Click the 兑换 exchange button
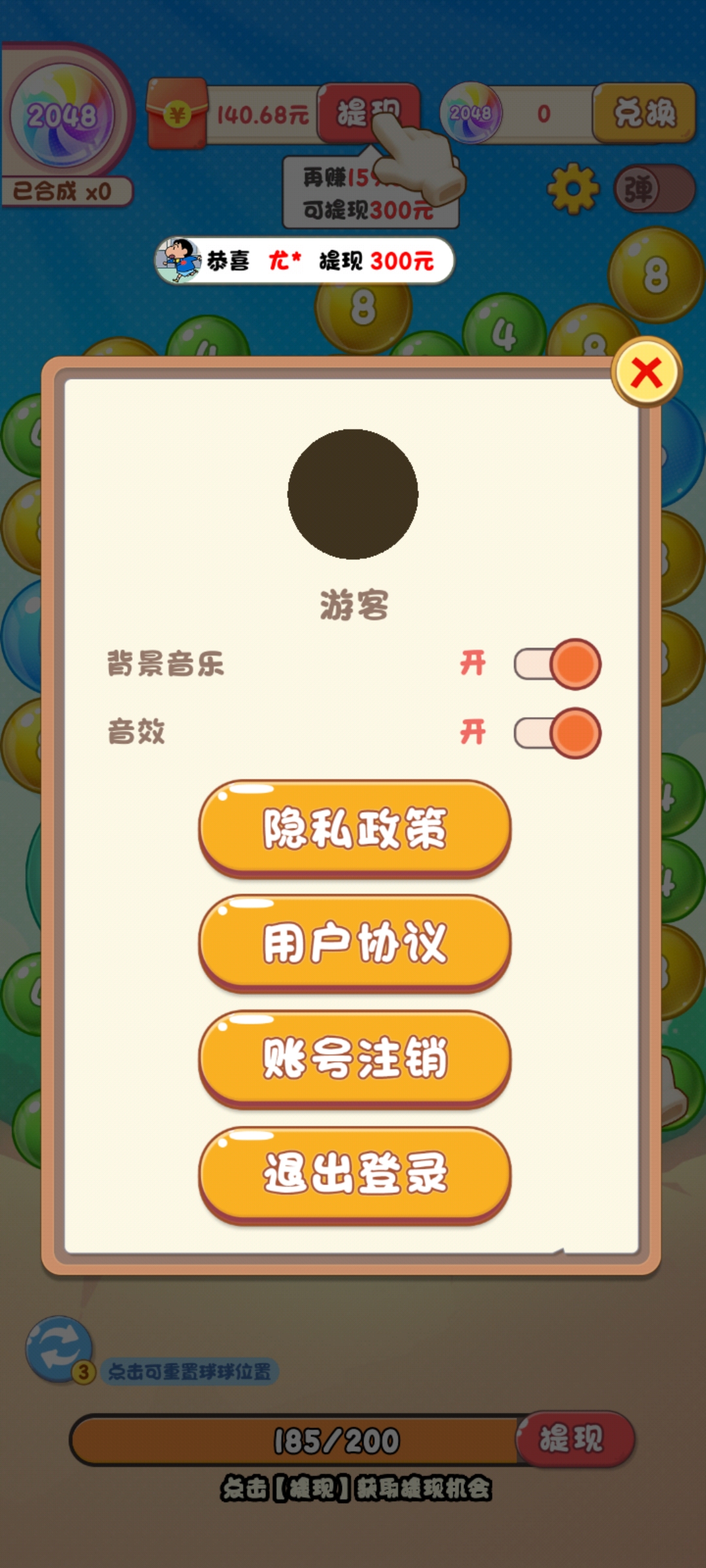This screenshot has width=706, height=1568. coord(644,112)
